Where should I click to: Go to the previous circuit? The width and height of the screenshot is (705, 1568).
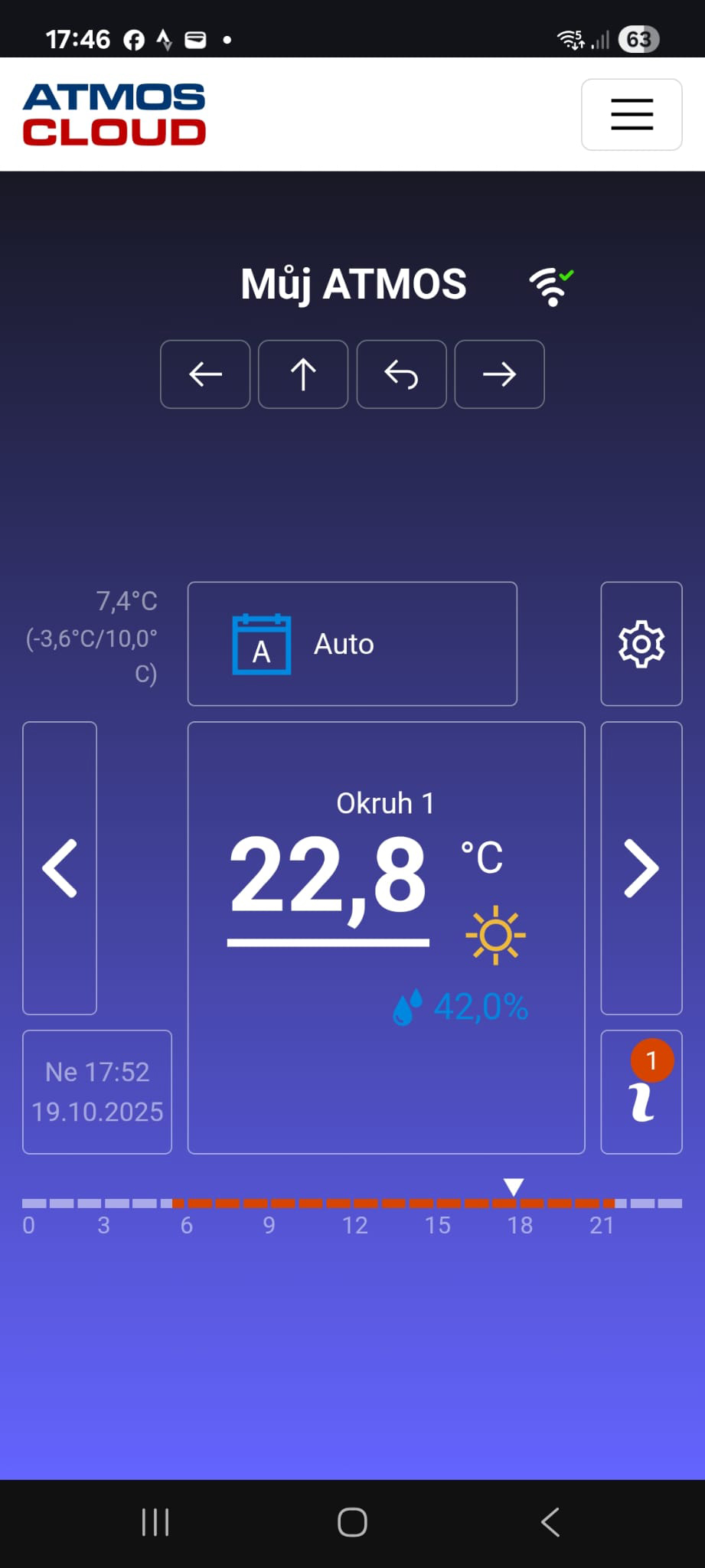coord(60,867)
